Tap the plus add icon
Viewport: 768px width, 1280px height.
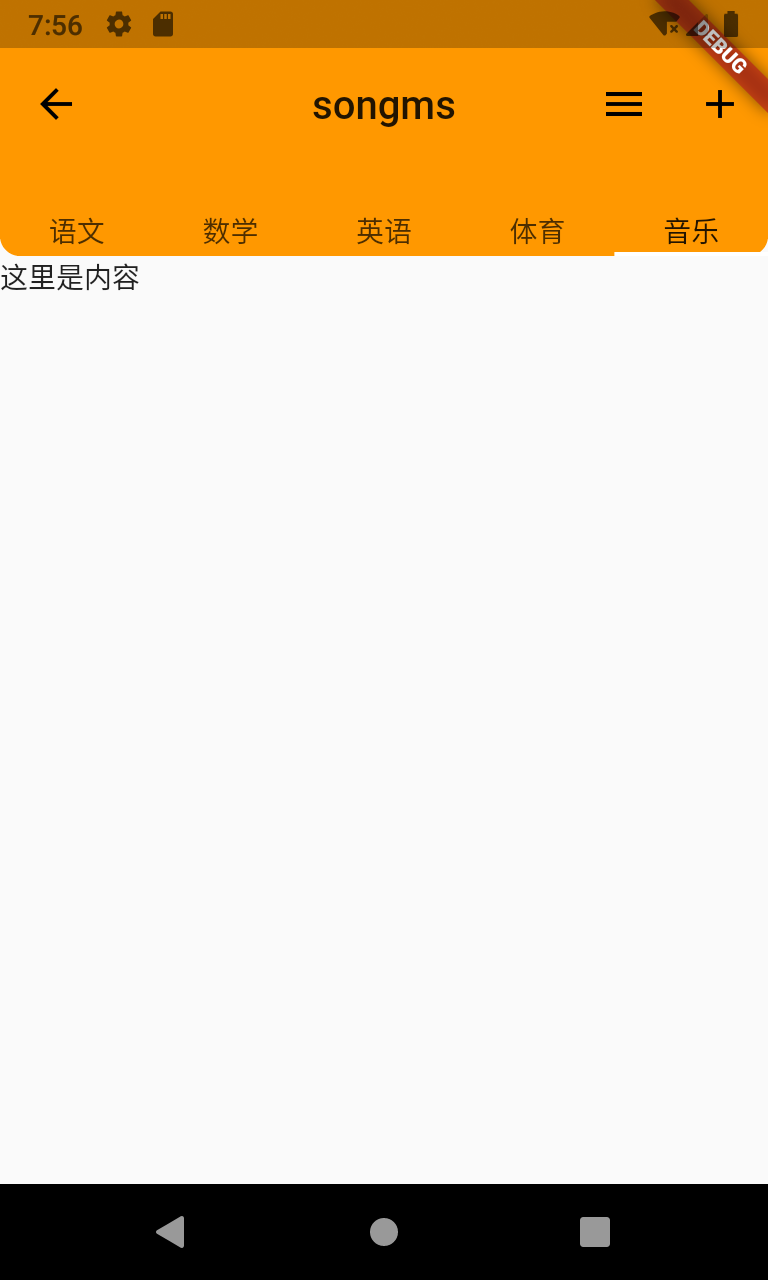point(720,104)
